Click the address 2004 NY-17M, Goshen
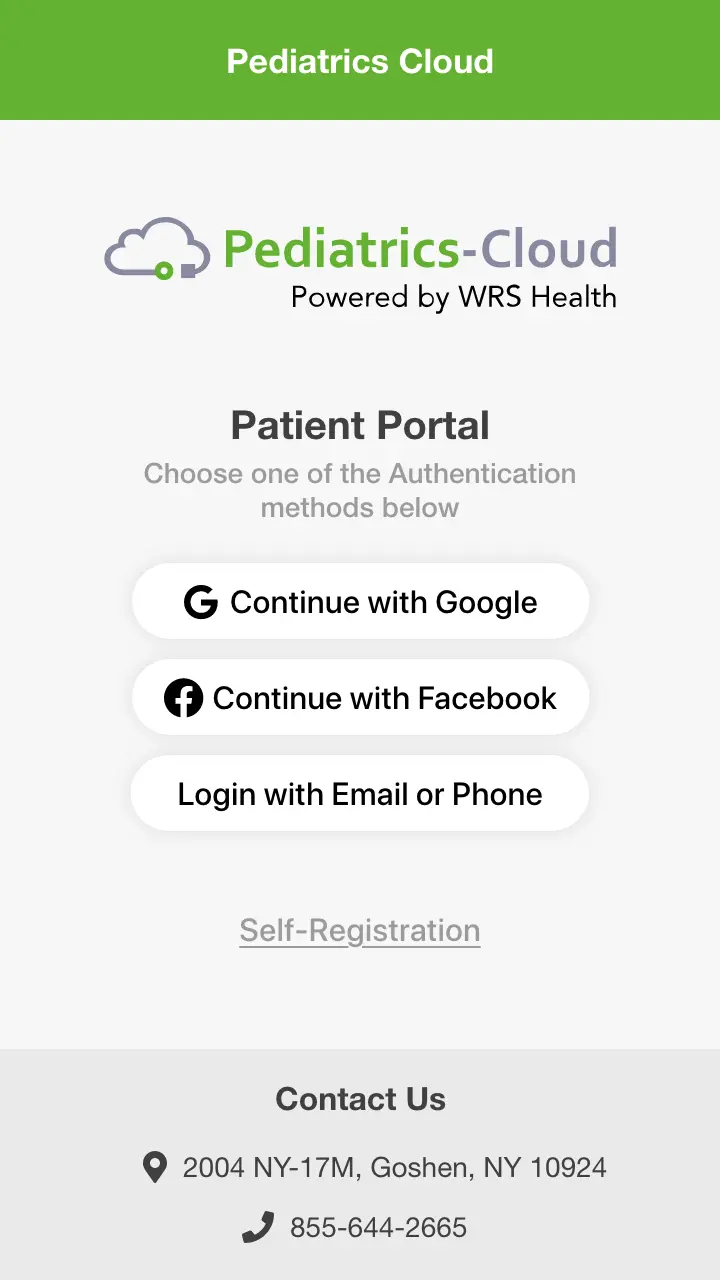 coord(394,1166)
